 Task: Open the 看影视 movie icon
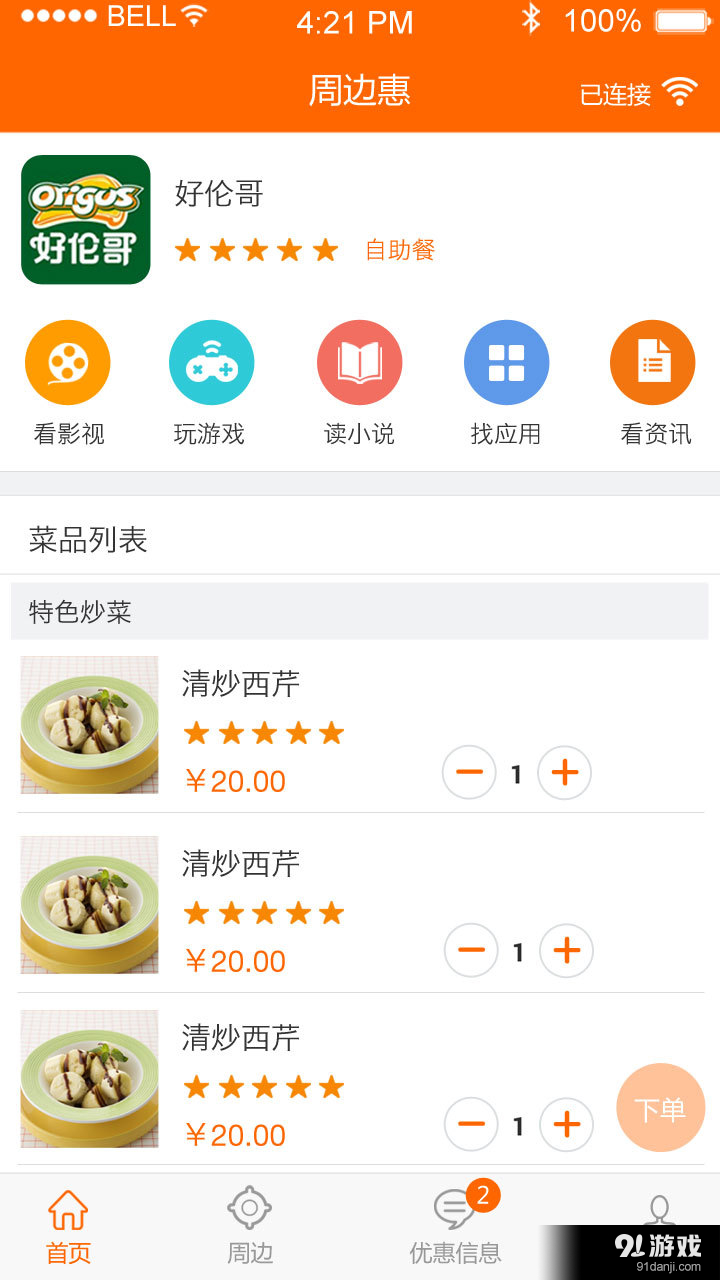pyautogui.click(x=67, y=362)
